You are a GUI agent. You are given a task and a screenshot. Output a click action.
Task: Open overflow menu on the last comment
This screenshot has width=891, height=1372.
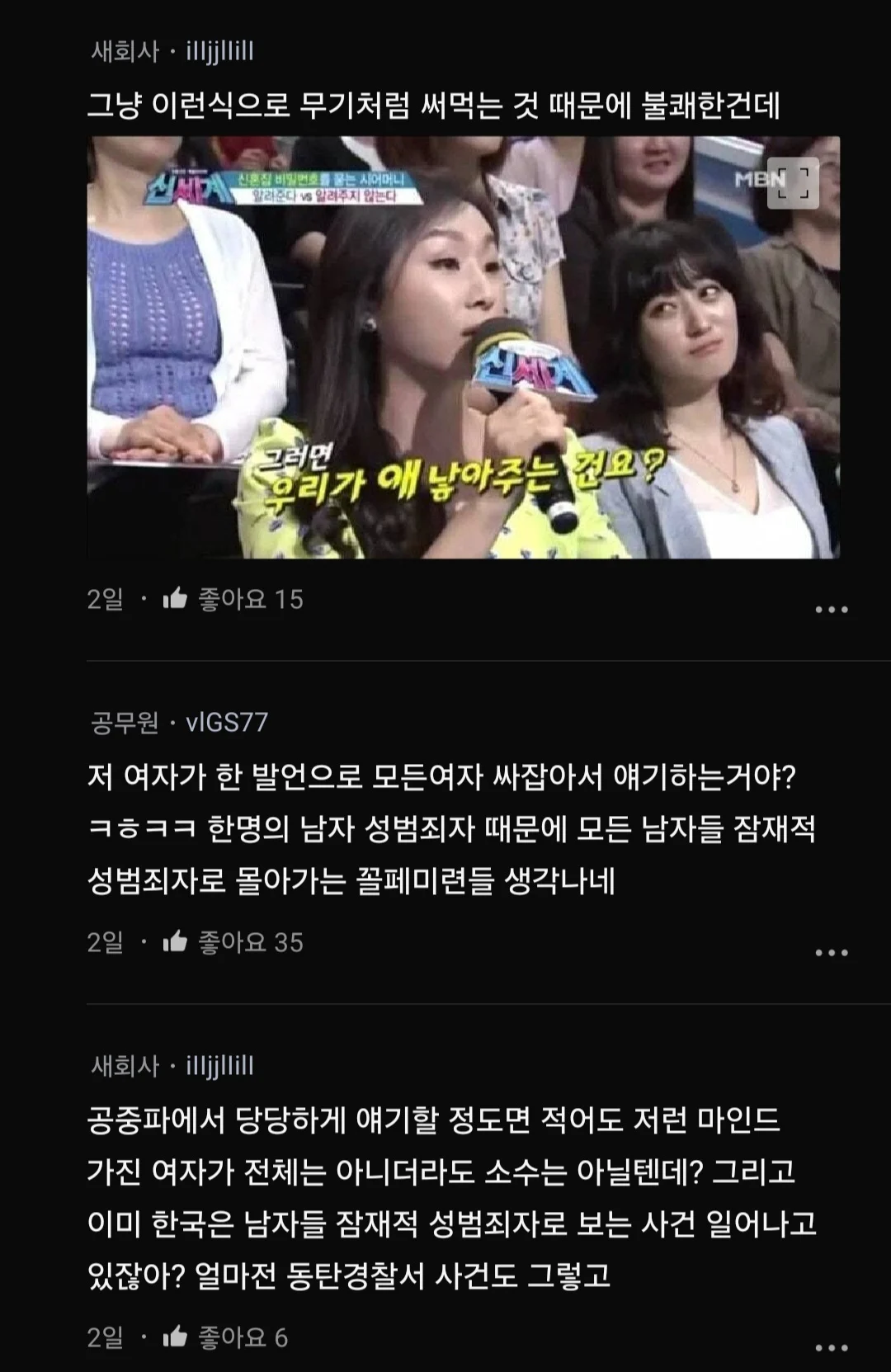point(831,1348)
